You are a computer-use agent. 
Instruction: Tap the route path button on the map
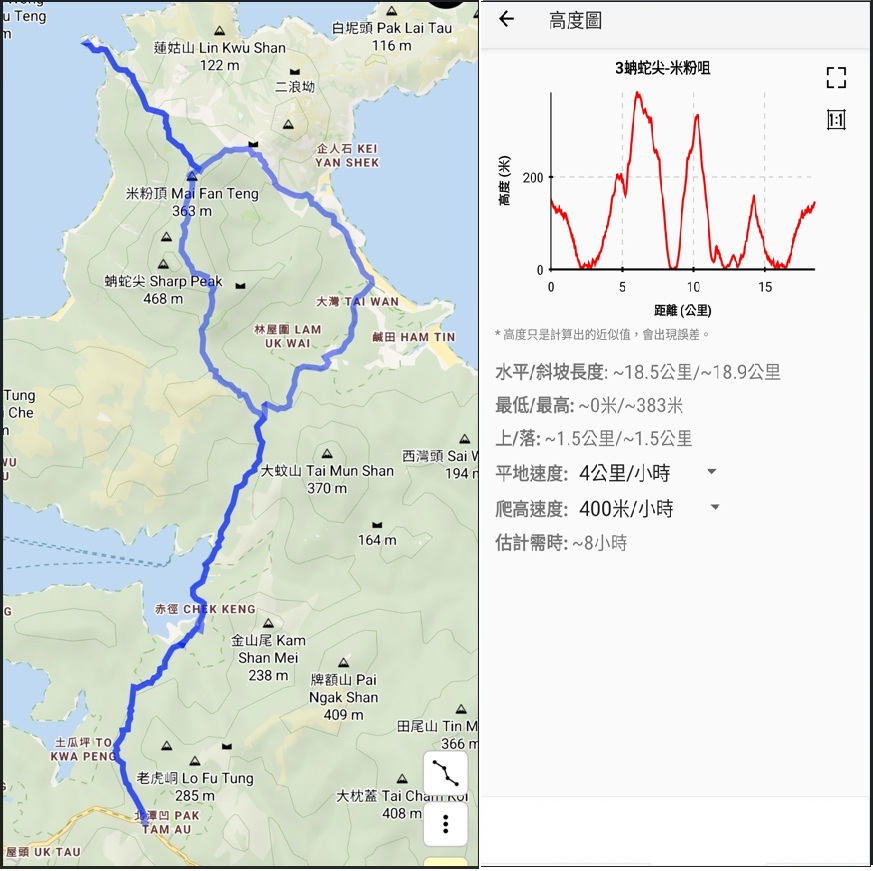tap(446, 775)
